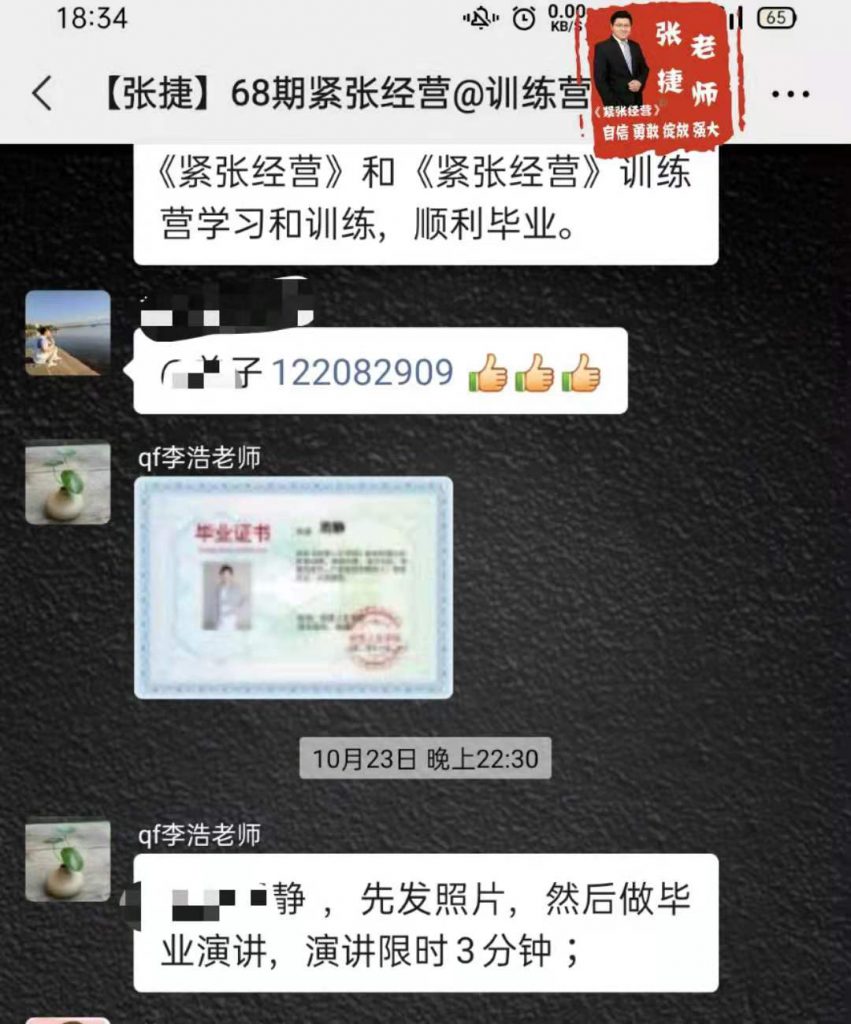Open the graduation certificate image
851x1024 pixels.
(293, 587)
